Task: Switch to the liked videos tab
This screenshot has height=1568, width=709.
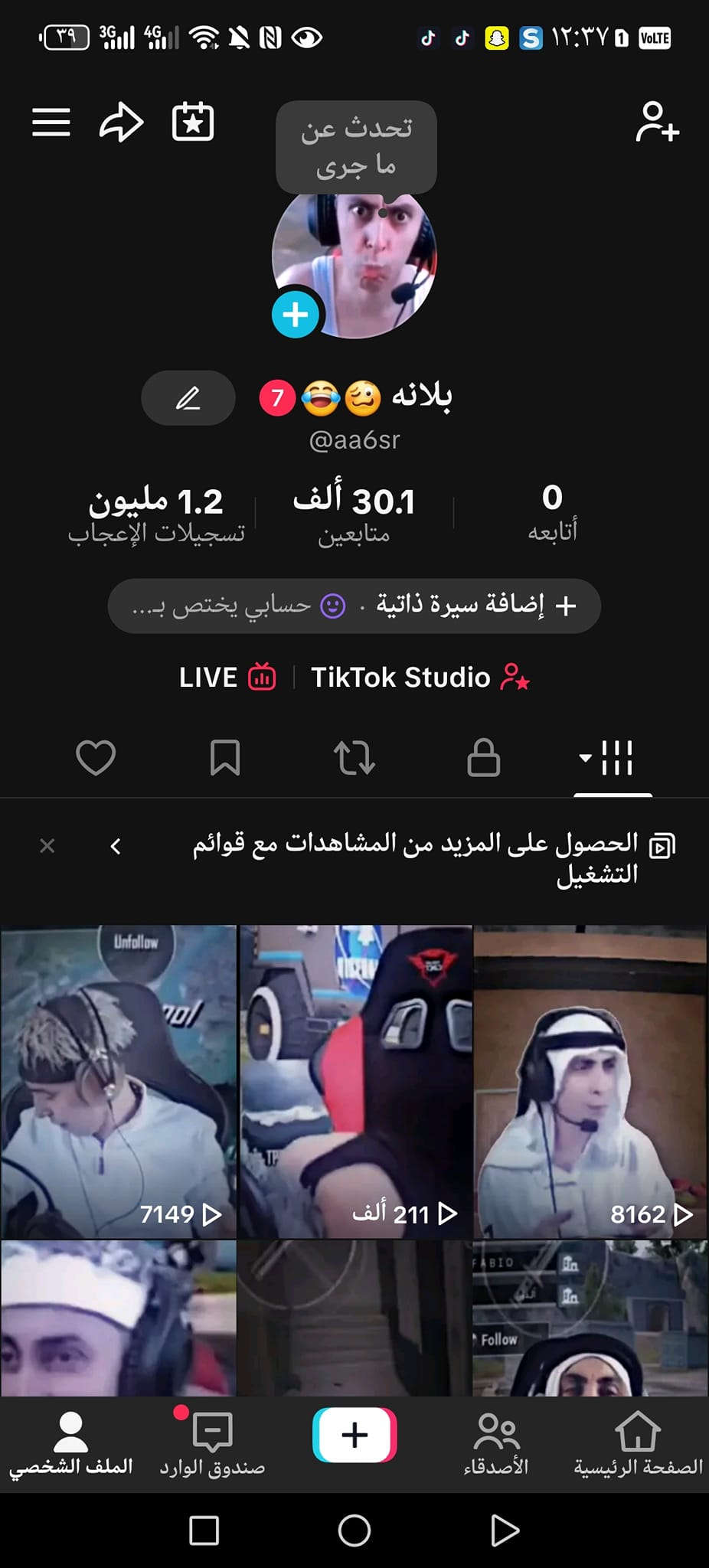Action: click(x=96, y=758)
